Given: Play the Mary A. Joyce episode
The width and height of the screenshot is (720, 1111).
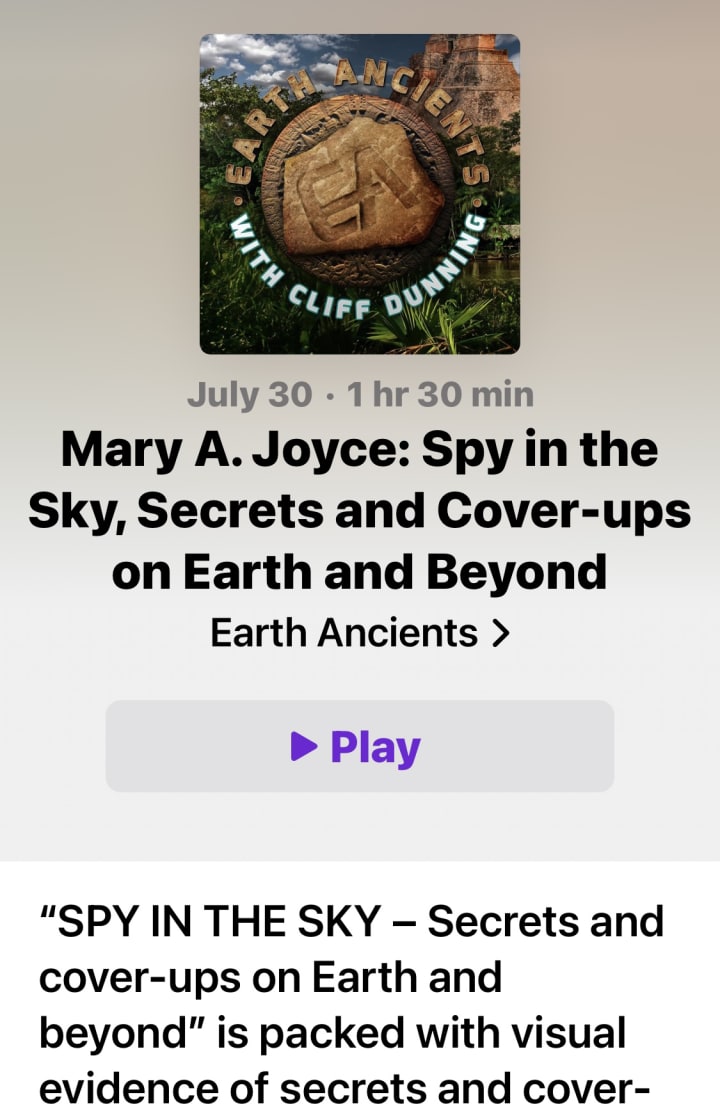Looking at the screenshot, I should click(x=359, y=746).
